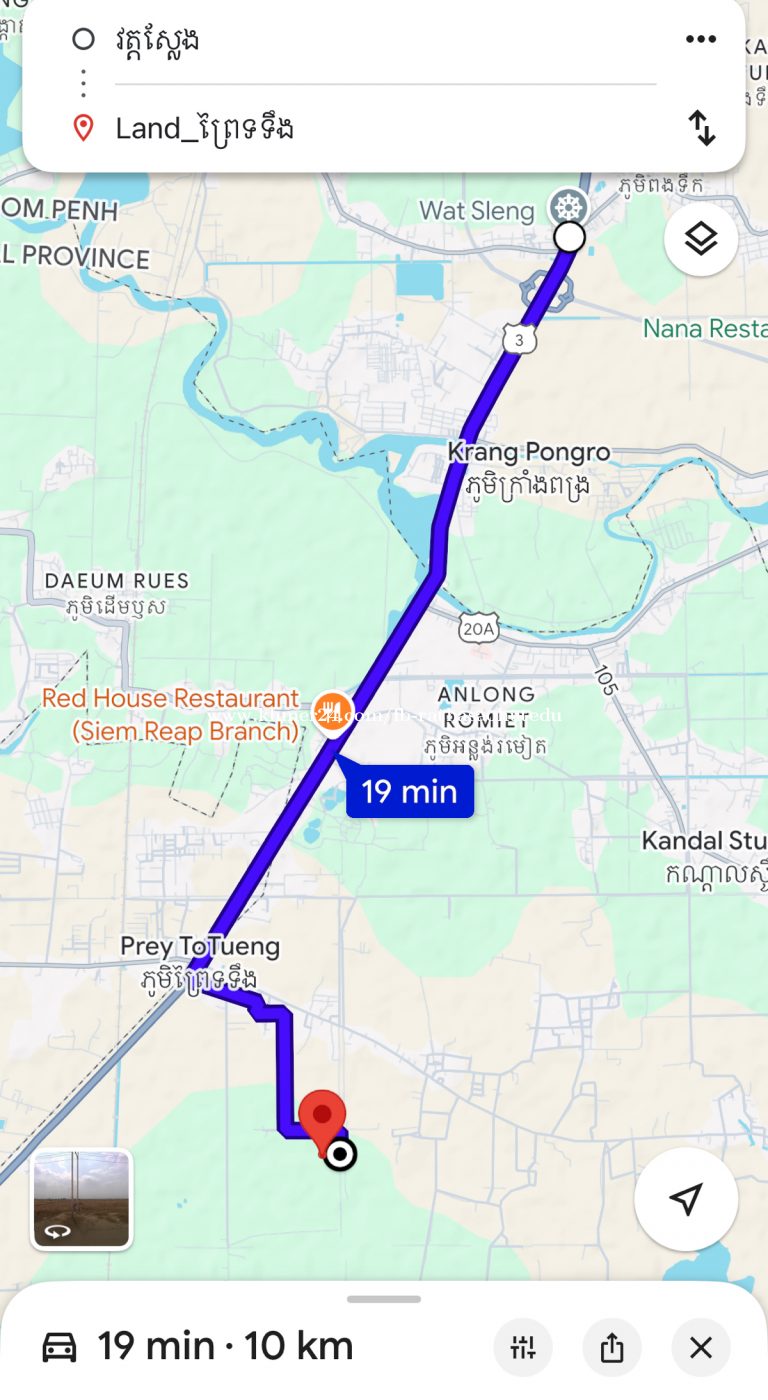Start navigation with the arrow button
Screen dimensions: 768x1400
pyautogui.click(x=686, y=1199)
